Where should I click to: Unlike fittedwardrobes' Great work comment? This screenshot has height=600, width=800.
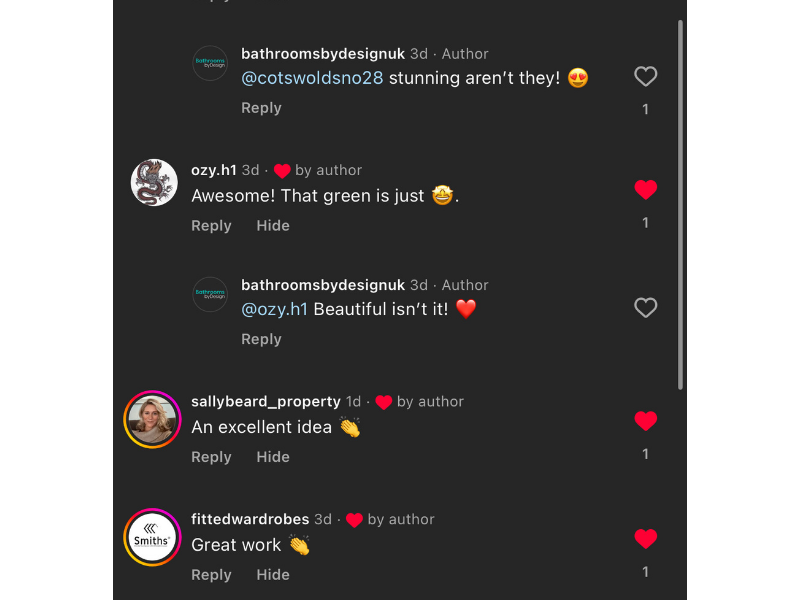[646, 539]
